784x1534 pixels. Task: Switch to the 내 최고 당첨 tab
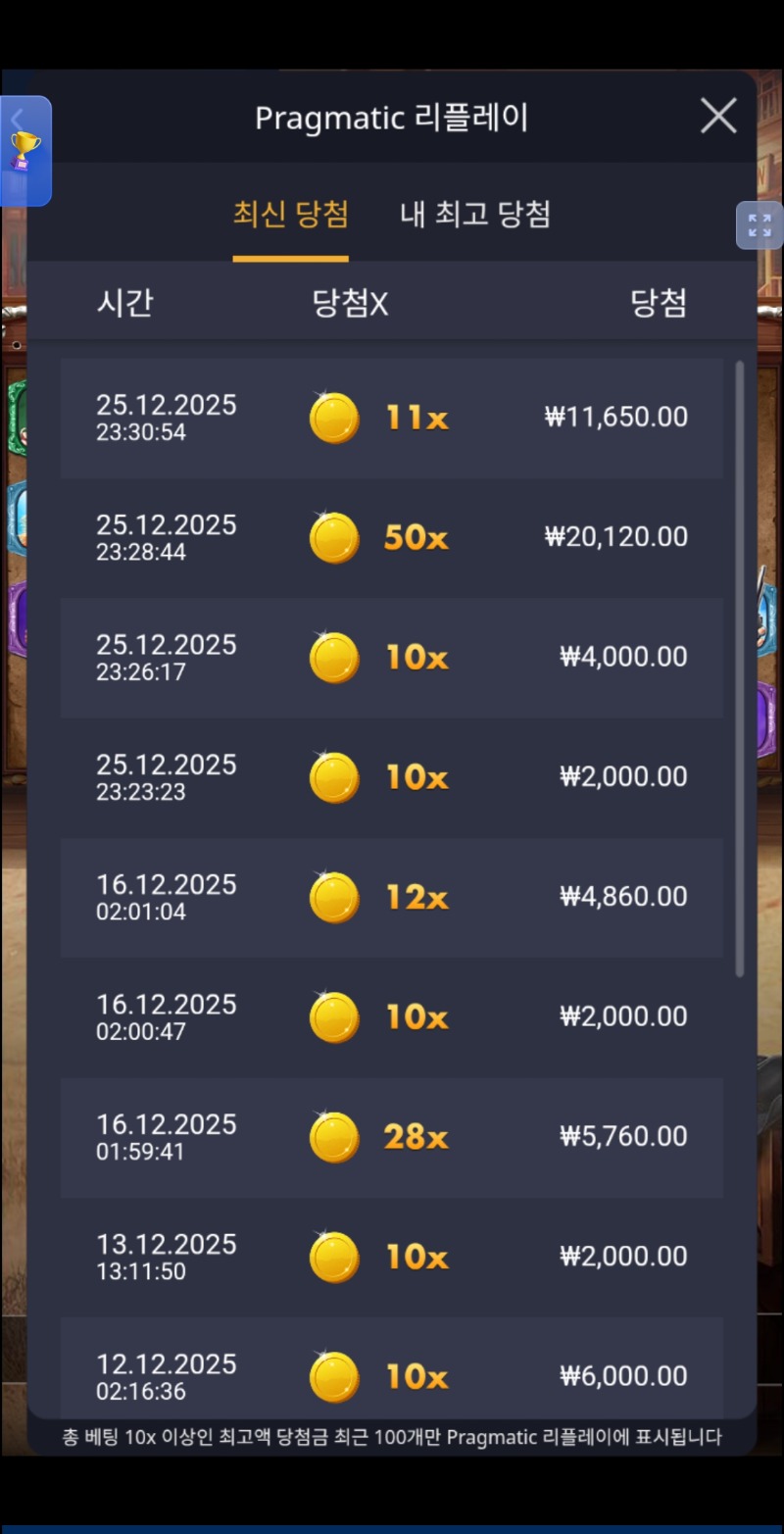(475, 215)
